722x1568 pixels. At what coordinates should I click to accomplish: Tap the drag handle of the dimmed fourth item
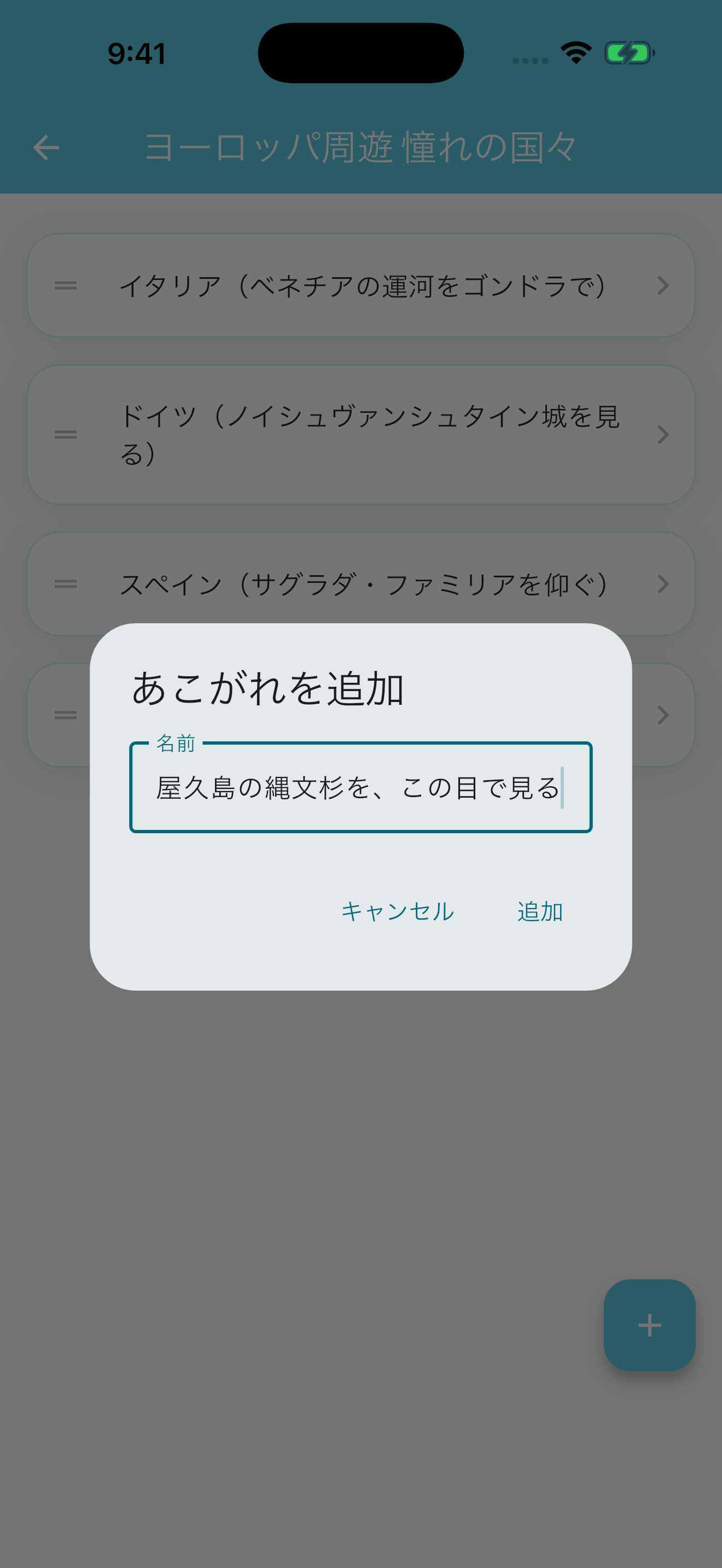65,715
